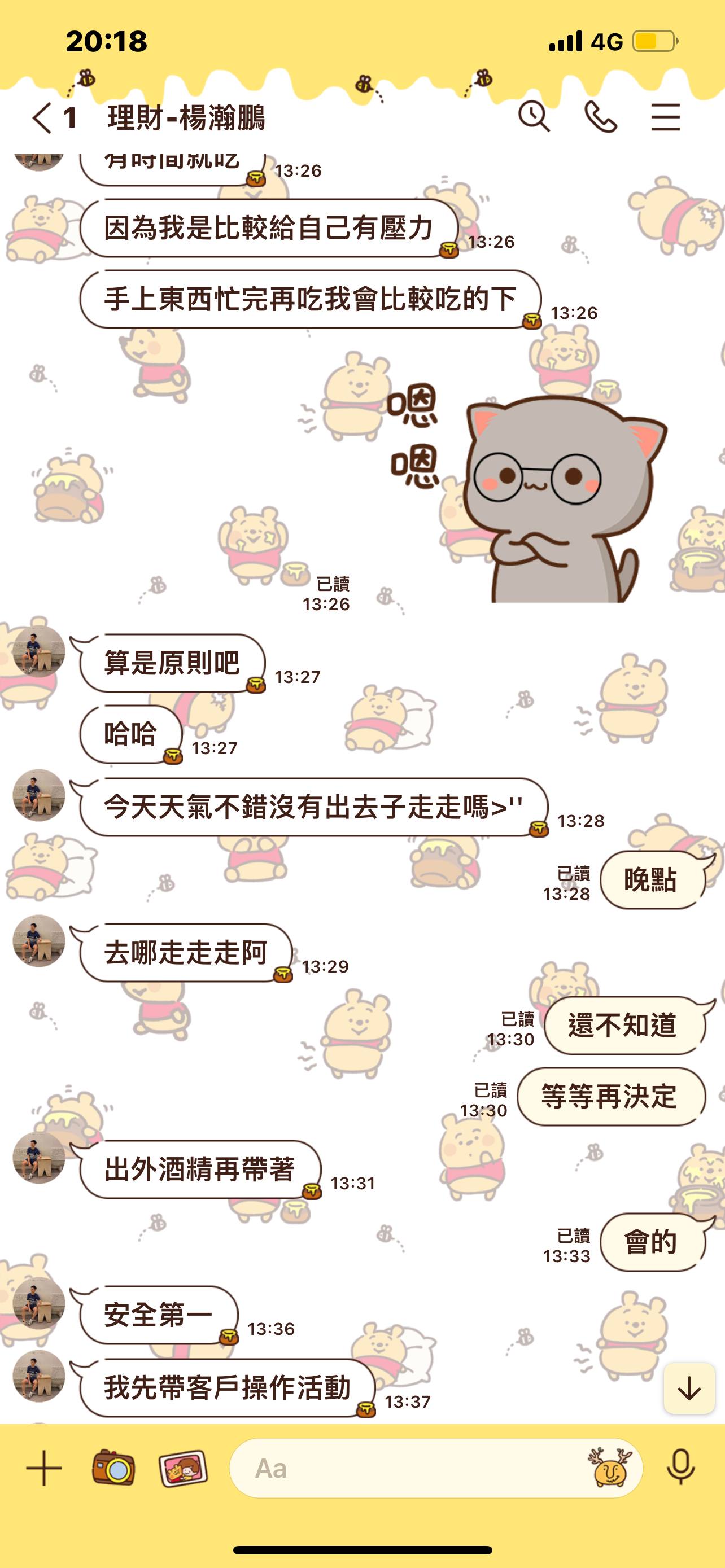Launch the camera to take a photo

coord(113,1468)
